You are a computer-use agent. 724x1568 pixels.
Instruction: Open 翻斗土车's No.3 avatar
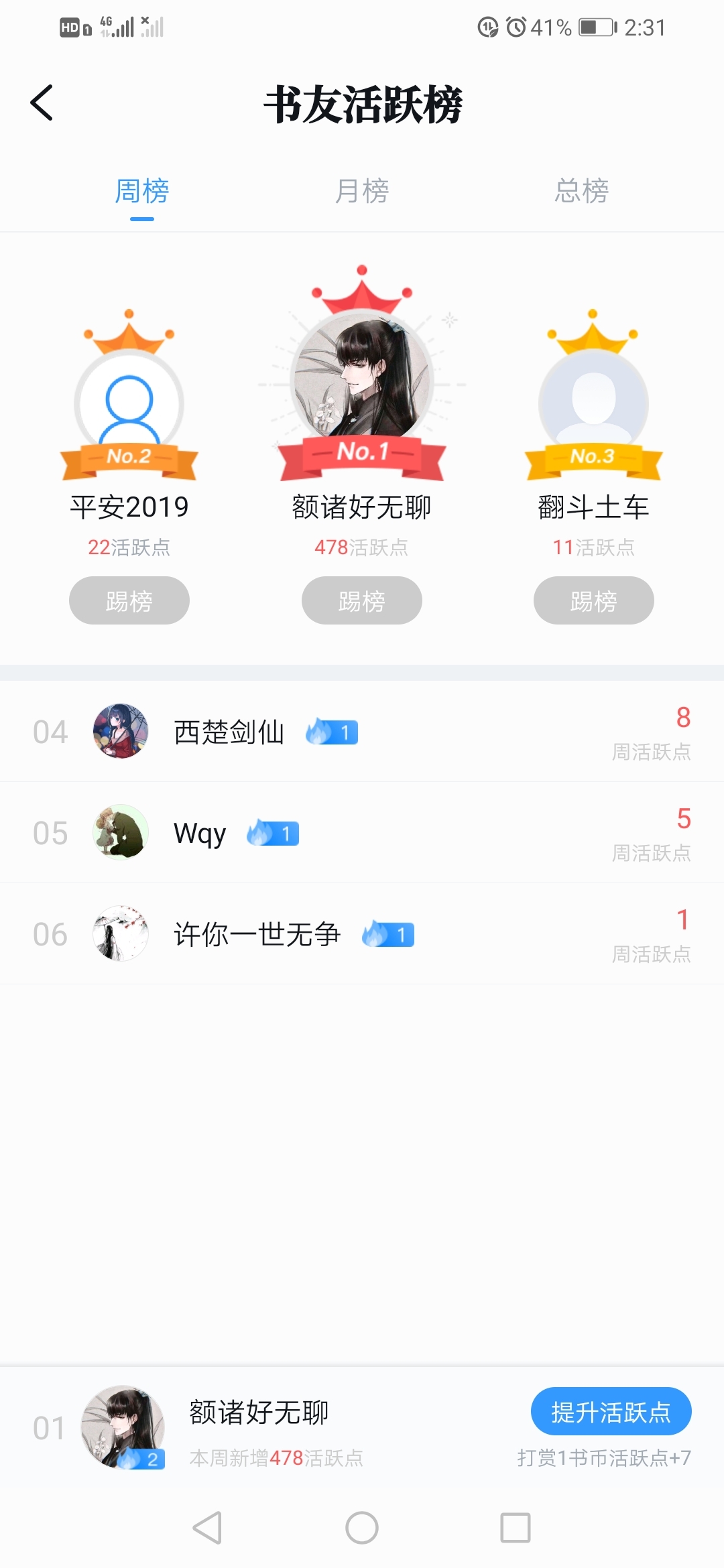tap(593, 403)
